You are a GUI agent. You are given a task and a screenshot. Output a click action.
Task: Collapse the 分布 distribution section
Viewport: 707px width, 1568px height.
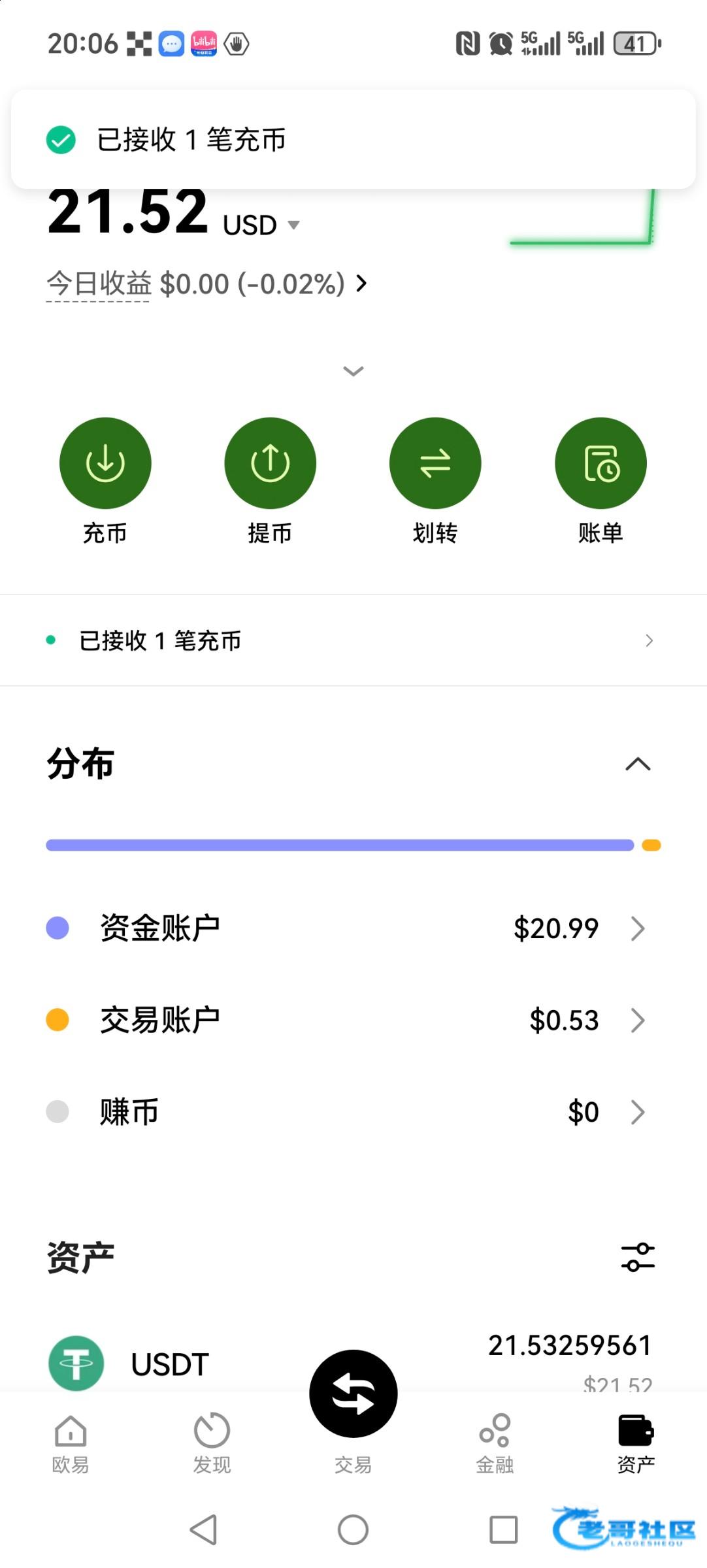(x=638, y=764)
